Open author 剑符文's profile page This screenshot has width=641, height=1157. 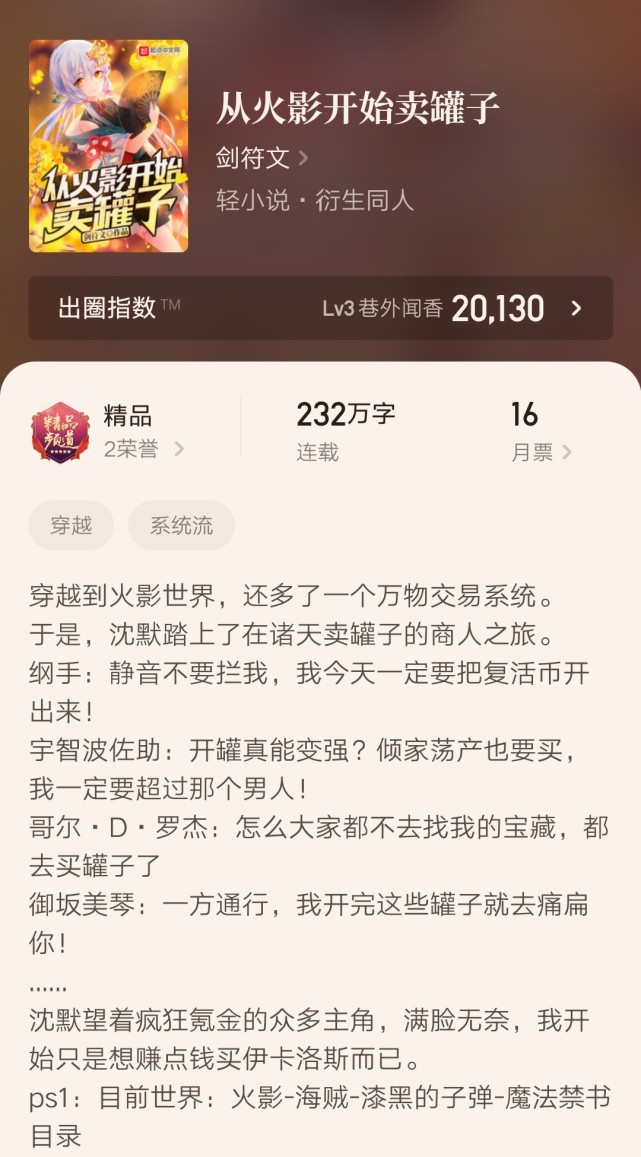[x=262, y=158]
